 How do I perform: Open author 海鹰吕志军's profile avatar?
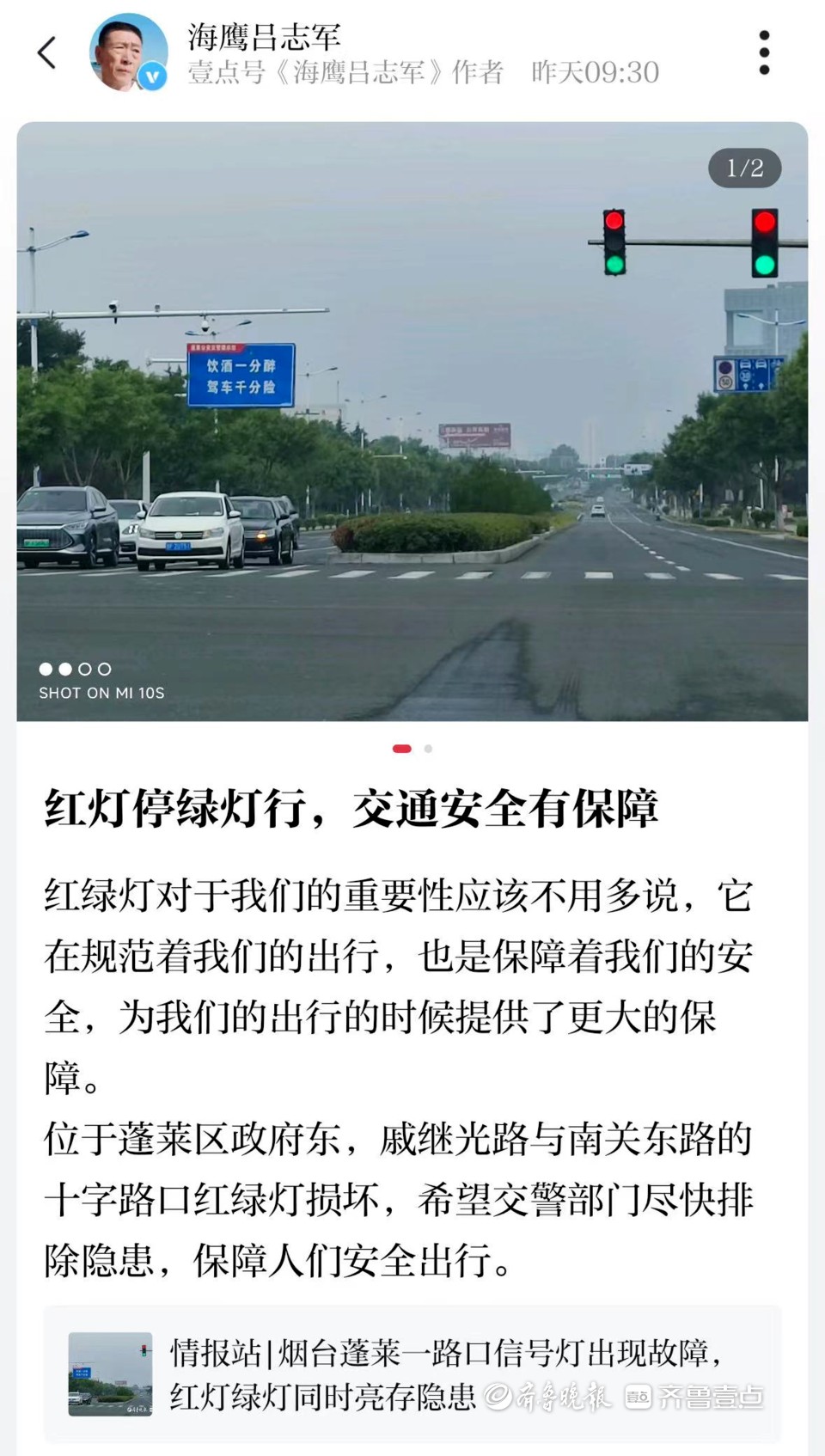click(128, 53)
